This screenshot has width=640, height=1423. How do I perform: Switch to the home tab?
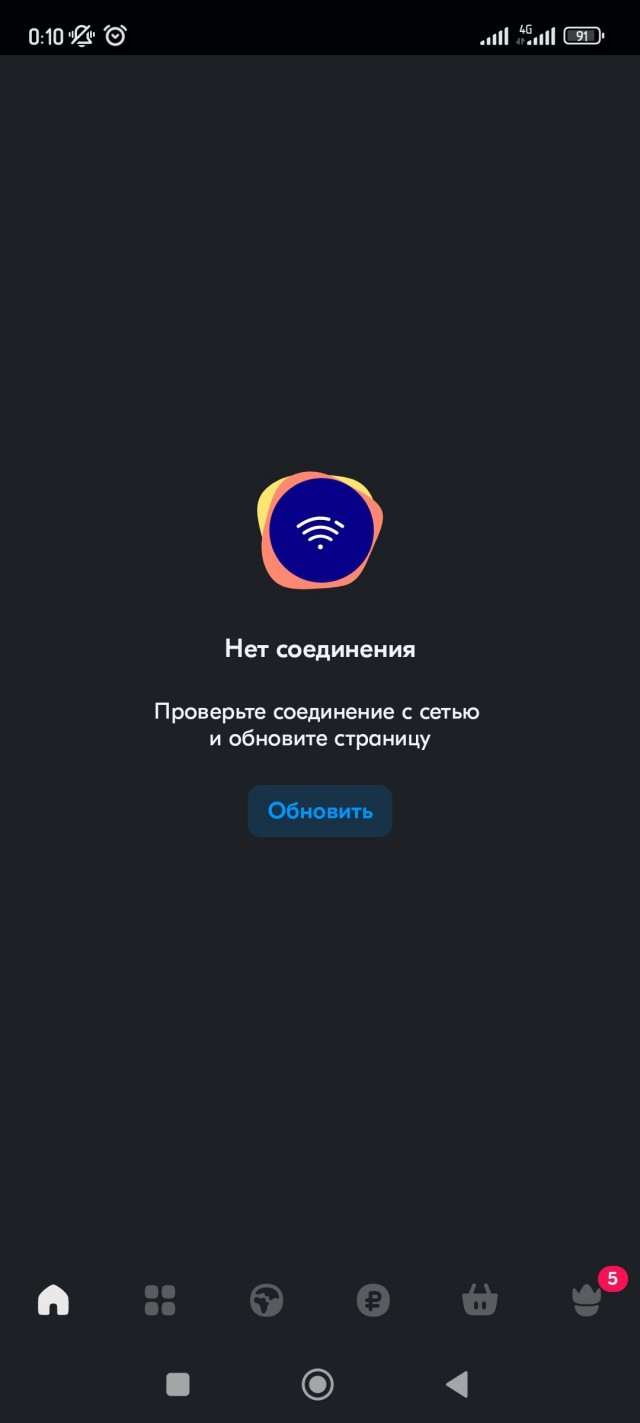click(53, 1300)
